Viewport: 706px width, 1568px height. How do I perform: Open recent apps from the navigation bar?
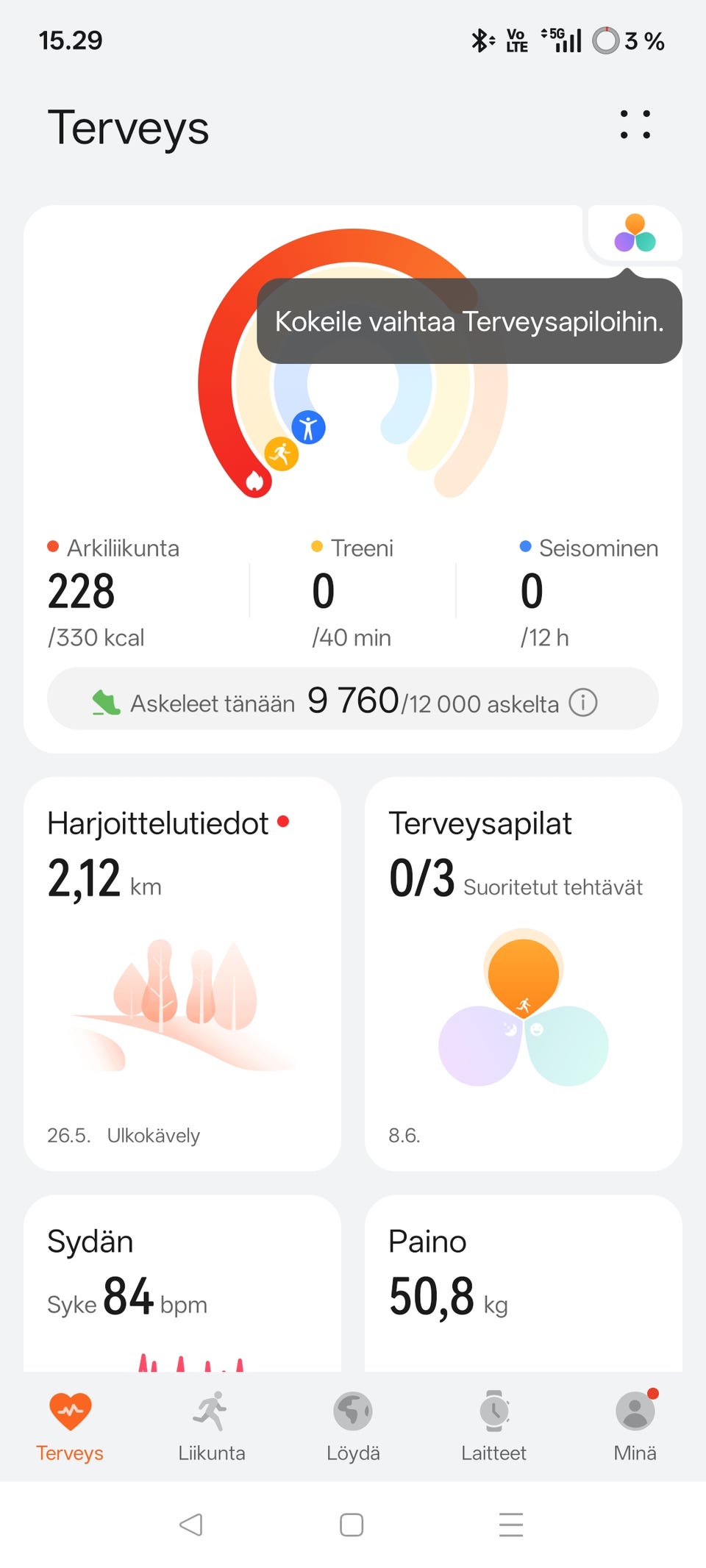click(511, 1525)
